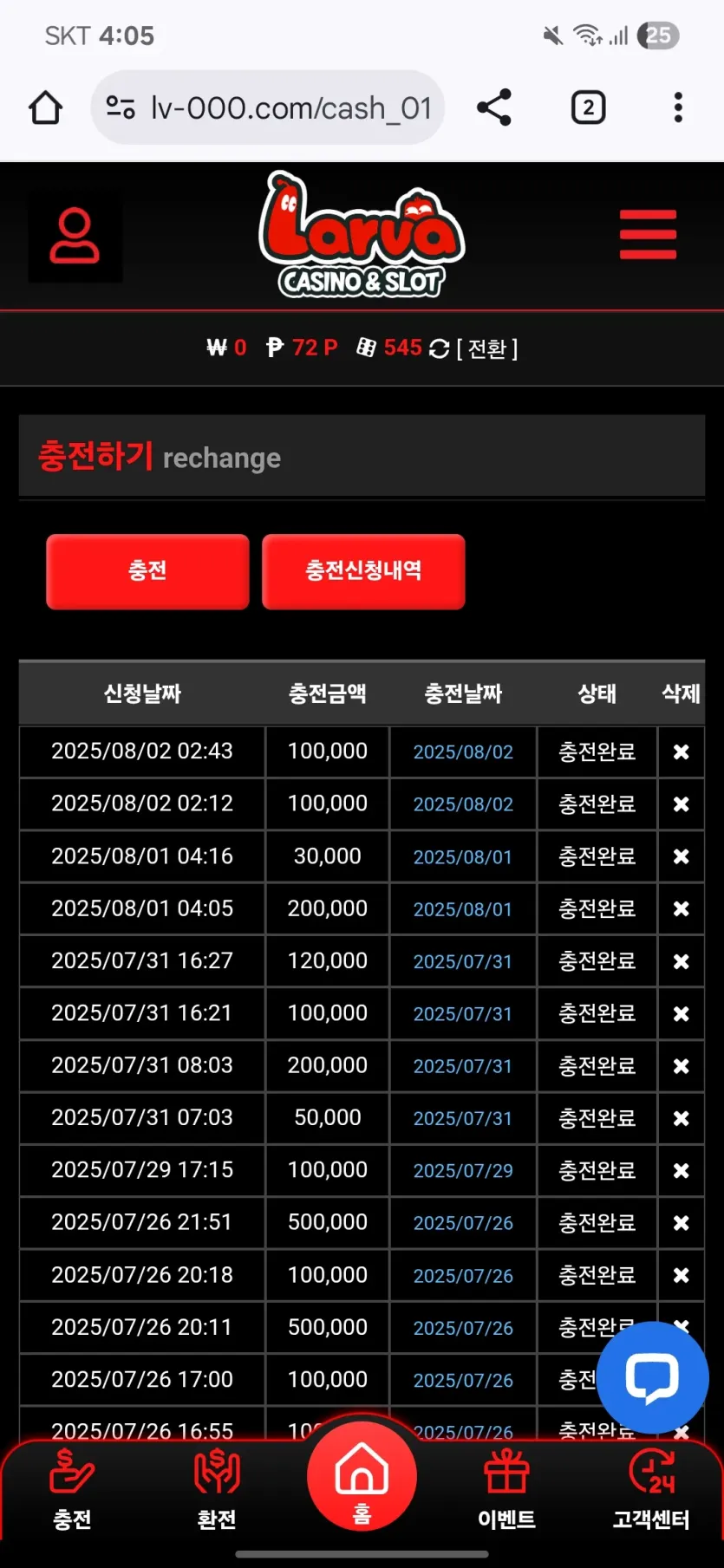Screen dimensions: 724x1568
Task: Open the 이벤트 tab
Action: 506,1491
